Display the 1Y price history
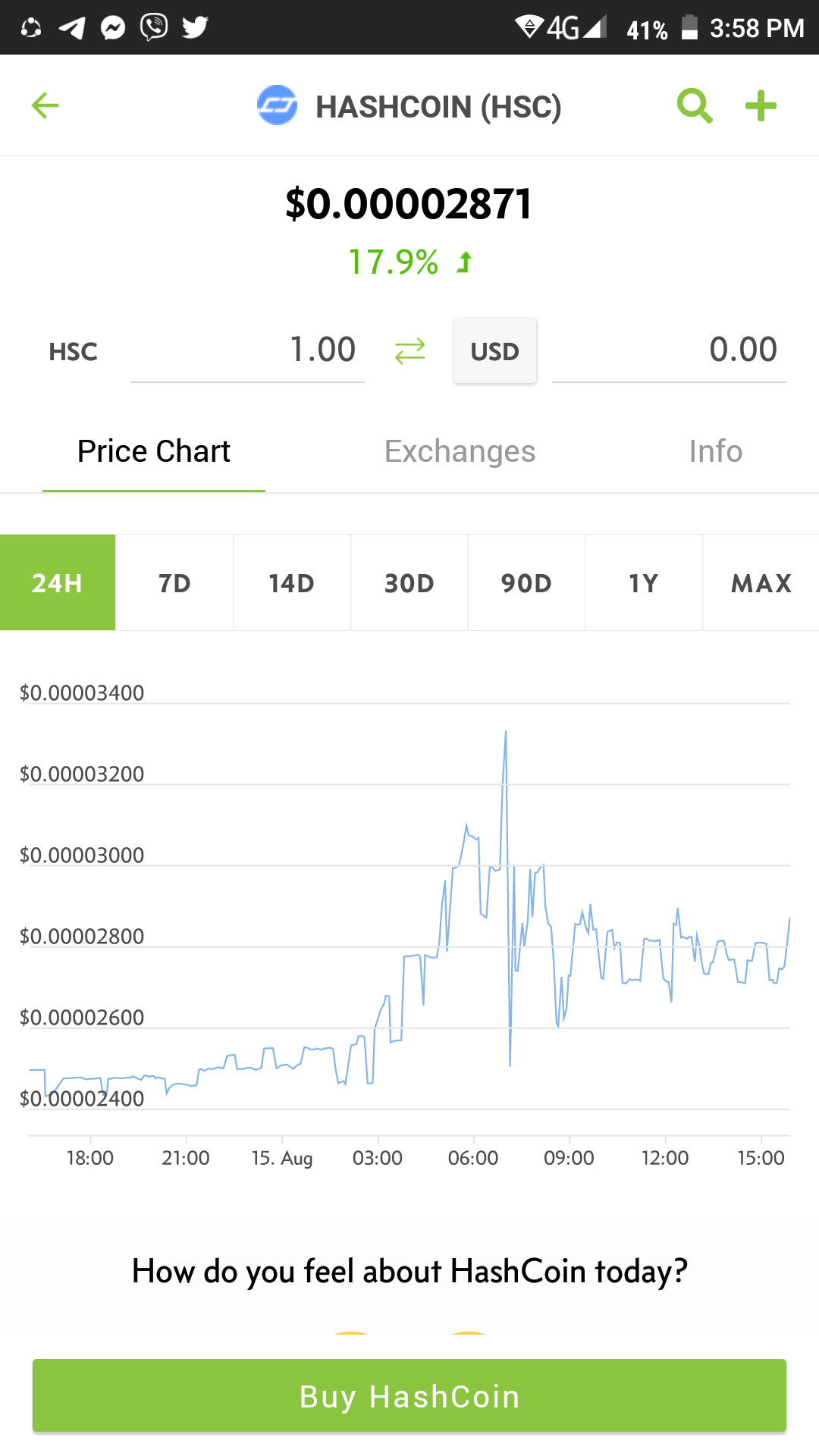Viewport: 819px width, 1456px height. click(x=644, y=582)
